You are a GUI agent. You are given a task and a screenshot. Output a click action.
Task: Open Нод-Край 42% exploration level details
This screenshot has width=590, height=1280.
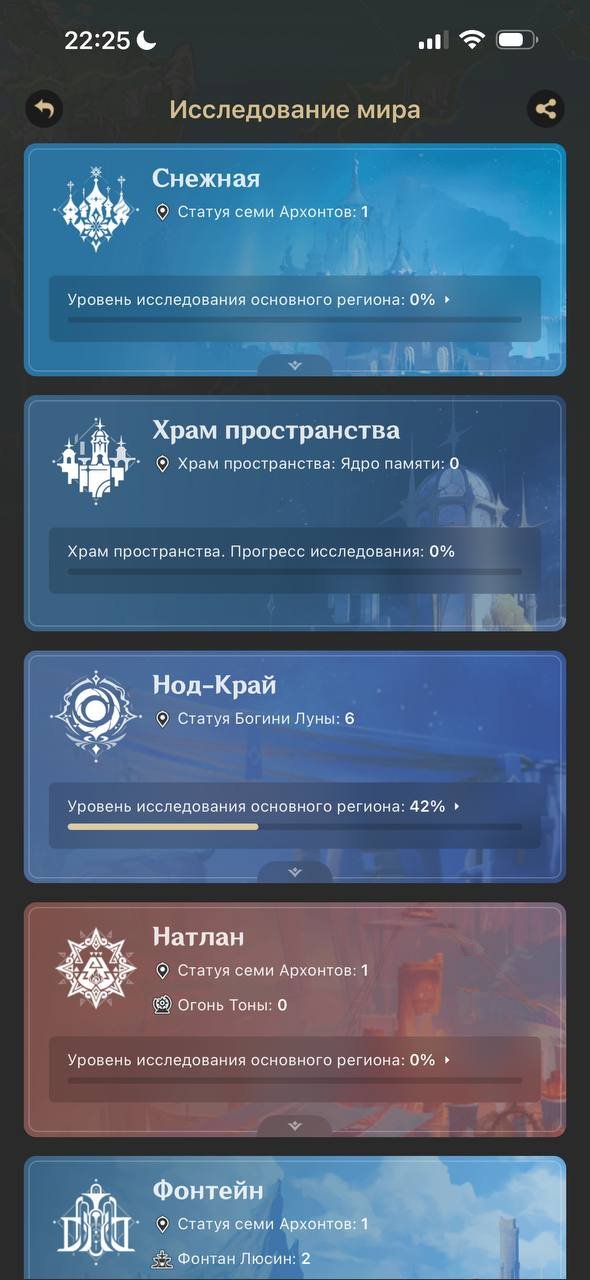click(295, 815)
